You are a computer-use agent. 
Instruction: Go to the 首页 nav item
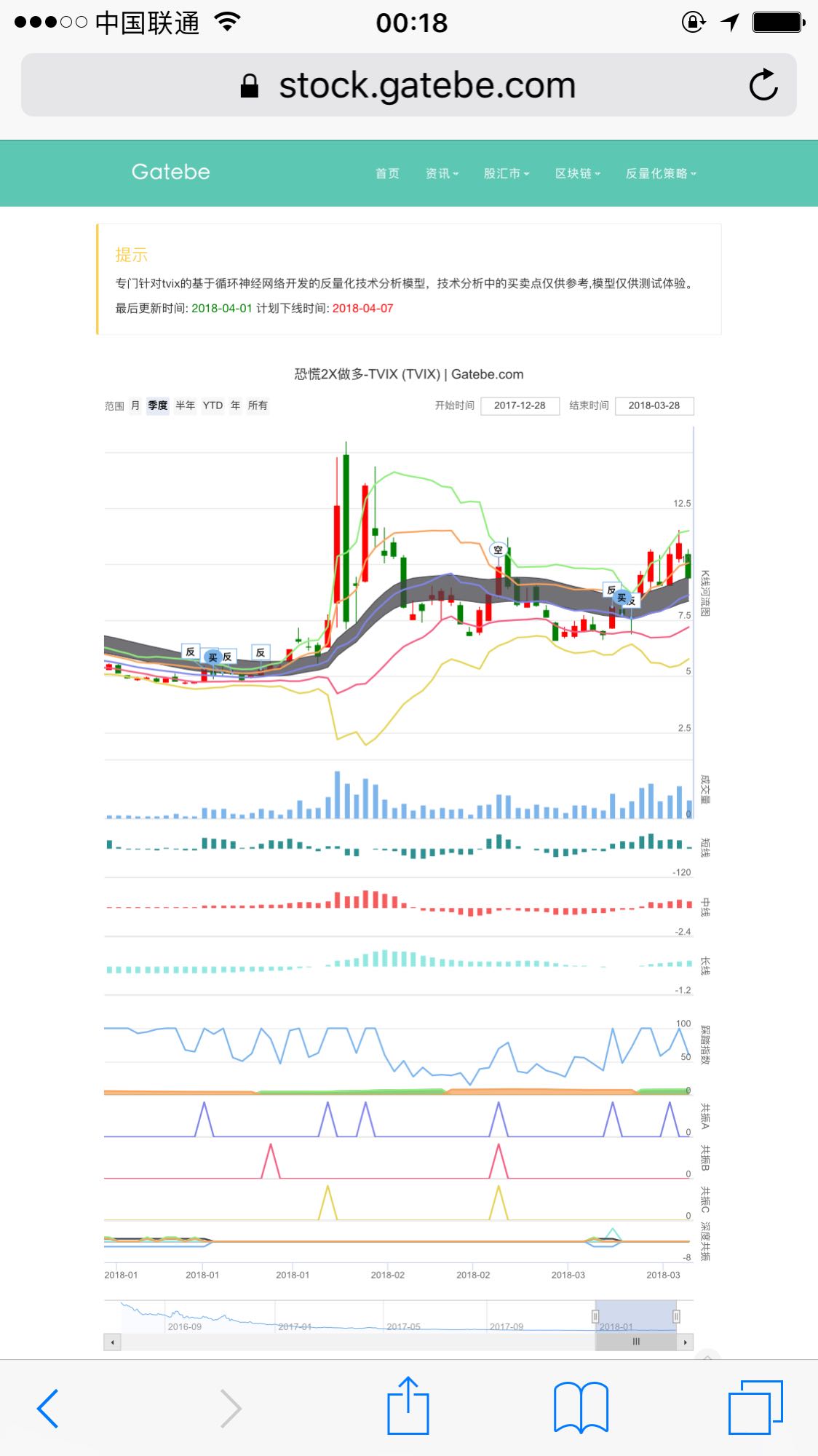(x=387, y=173)
